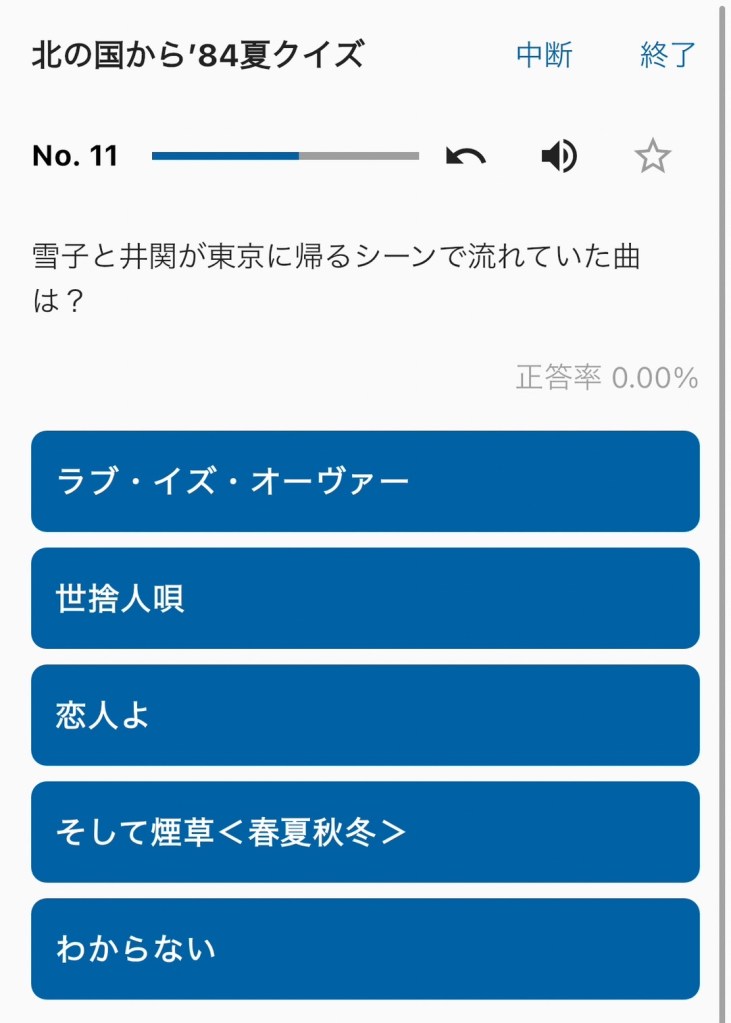Undo to the previous question
Image resolution: width=731 pixels, height=1023 pixels.
466,156
